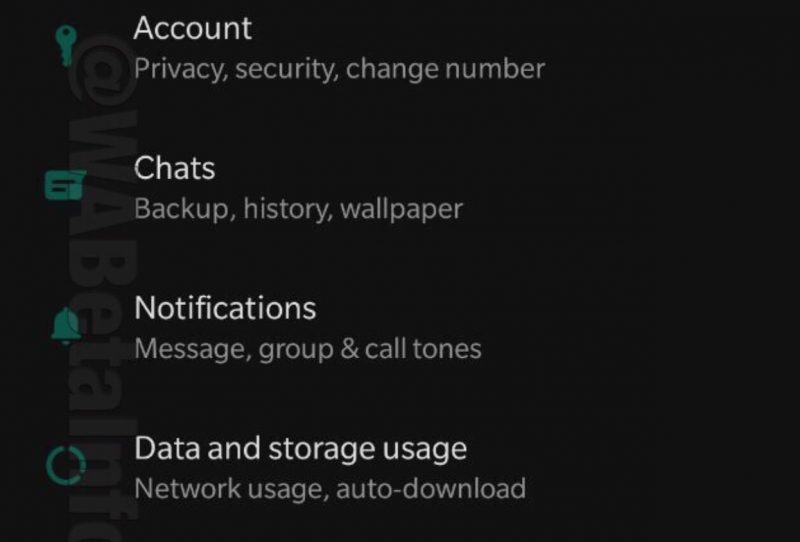Image resolution: width=800 pixels, height=542 pixels.
Task: Open Account settings
Action: click(x=192, y=29)
